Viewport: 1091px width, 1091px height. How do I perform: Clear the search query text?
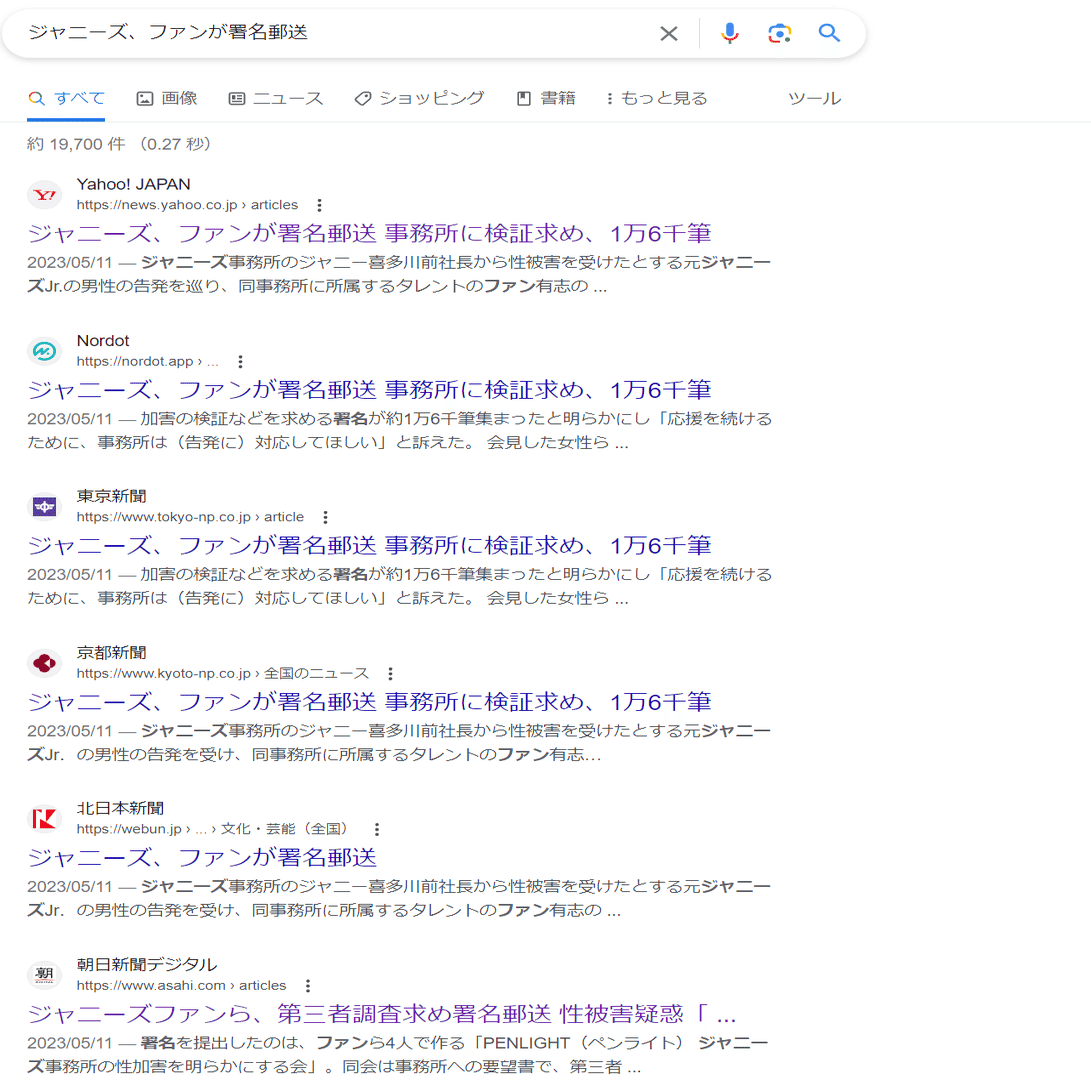pyautogui.click(x=668, y=34)
